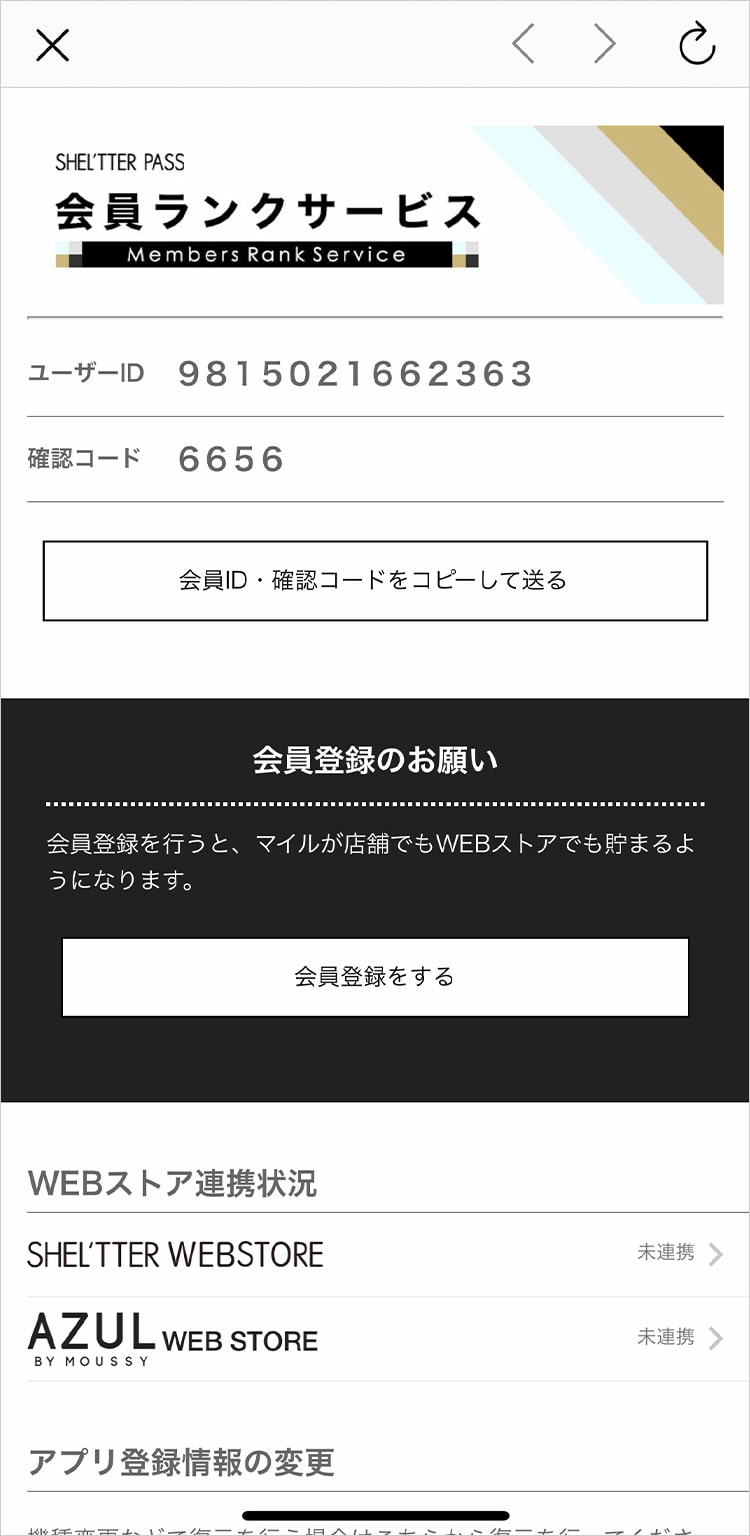Tap the 会員登録をする button
The height and width of the screenshot is (1536, 750).
tap(375, 977)
